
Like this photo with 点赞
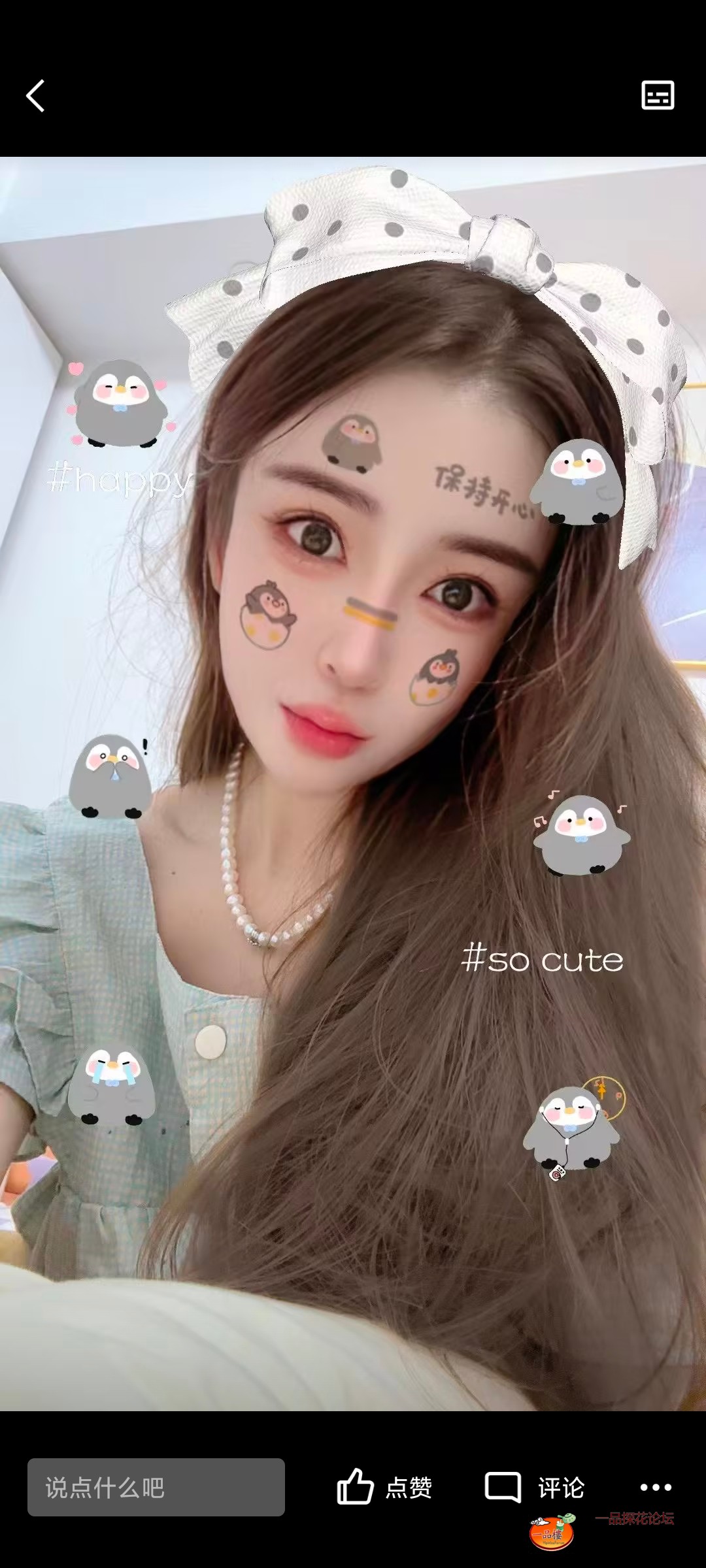pos(384,1488)
